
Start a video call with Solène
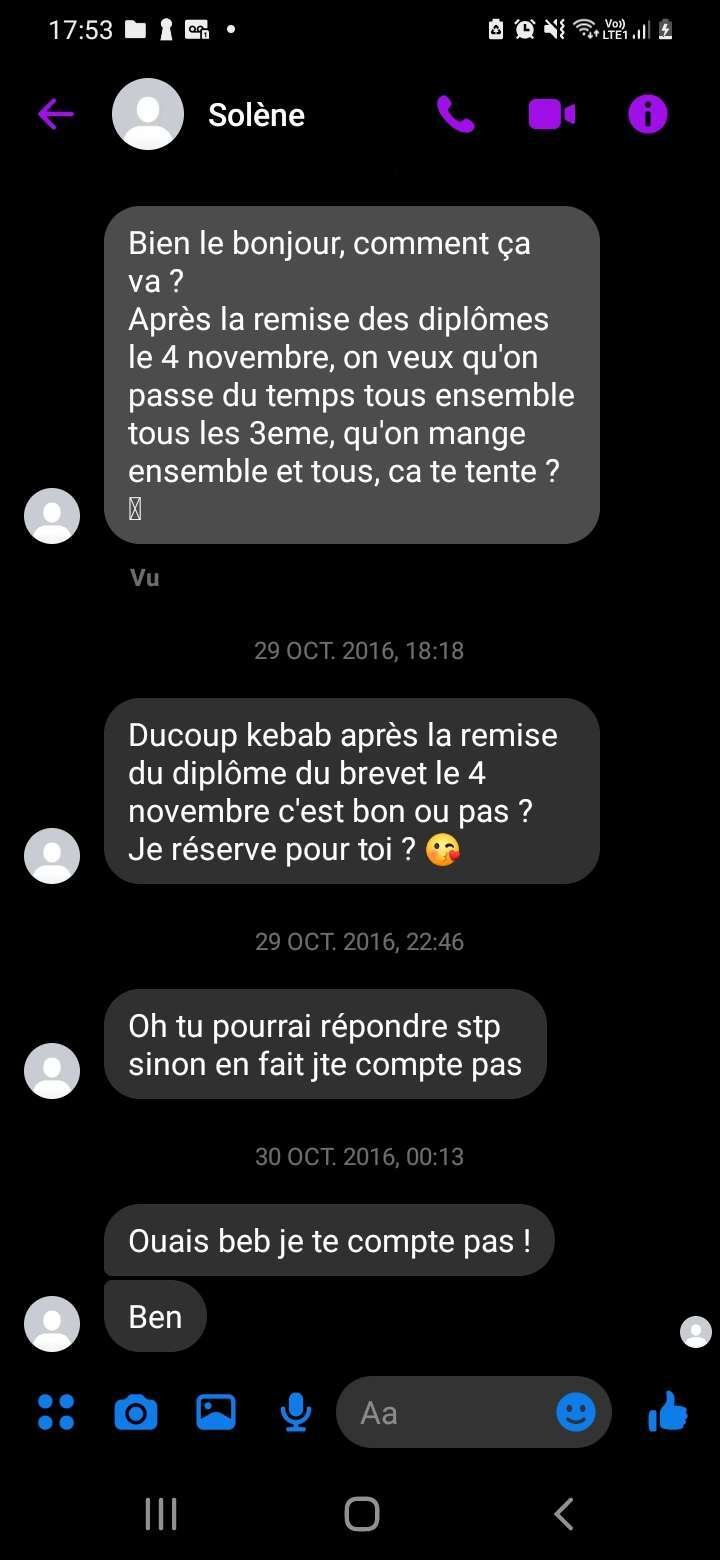click(x=551, y=115)
